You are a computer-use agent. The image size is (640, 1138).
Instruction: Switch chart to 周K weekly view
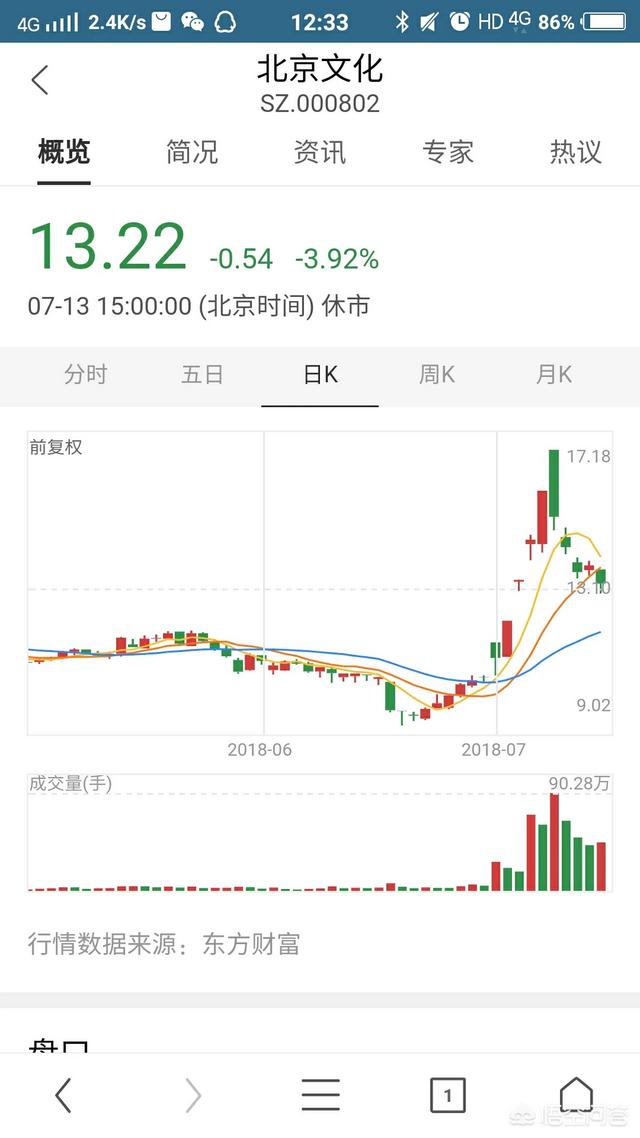pos(437,374)
